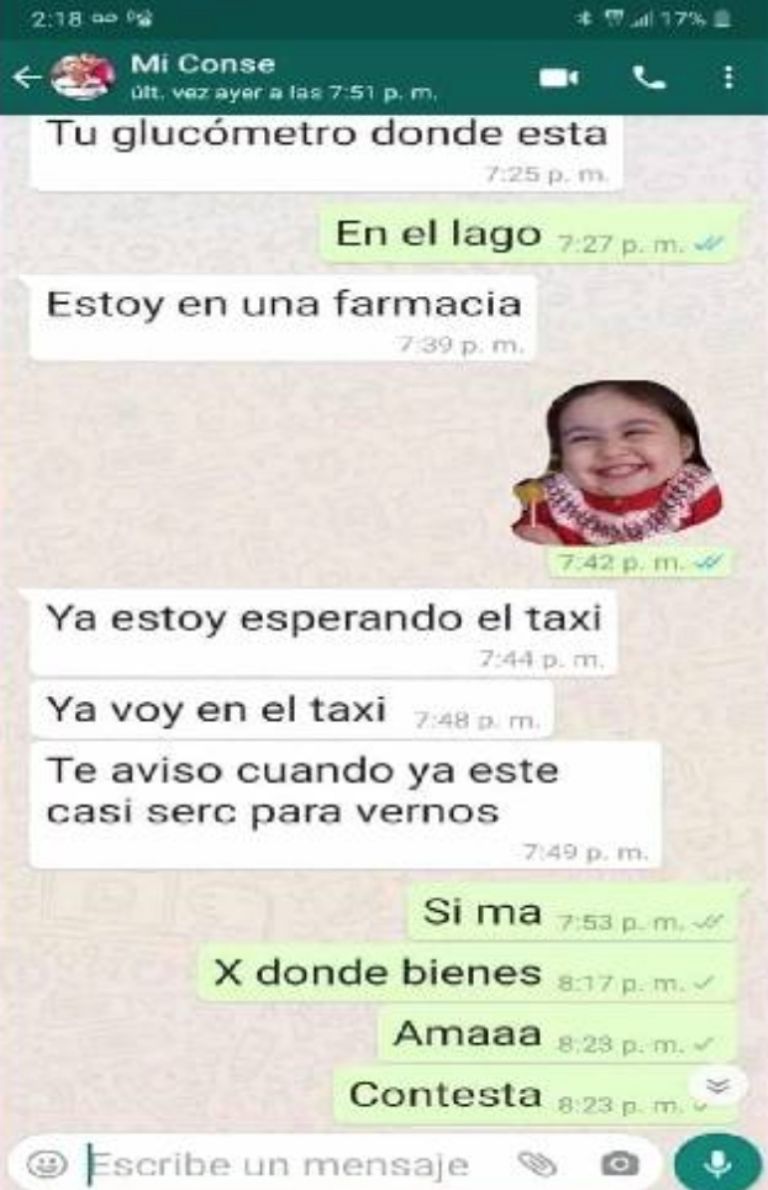768x1190 pixels.
Task: Attach a file with the paperclip
Action: coord(537,1163)
